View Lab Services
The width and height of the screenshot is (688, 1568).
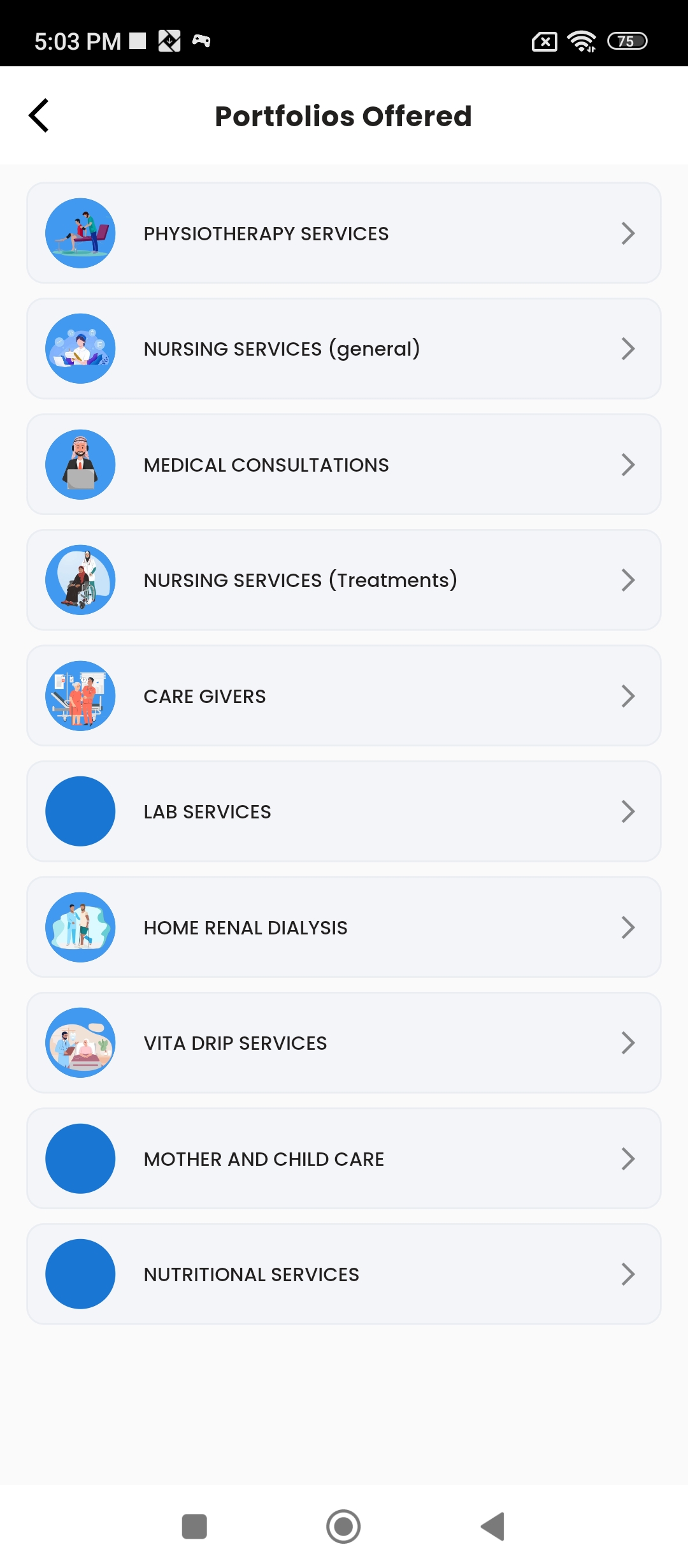coord(344,811)
